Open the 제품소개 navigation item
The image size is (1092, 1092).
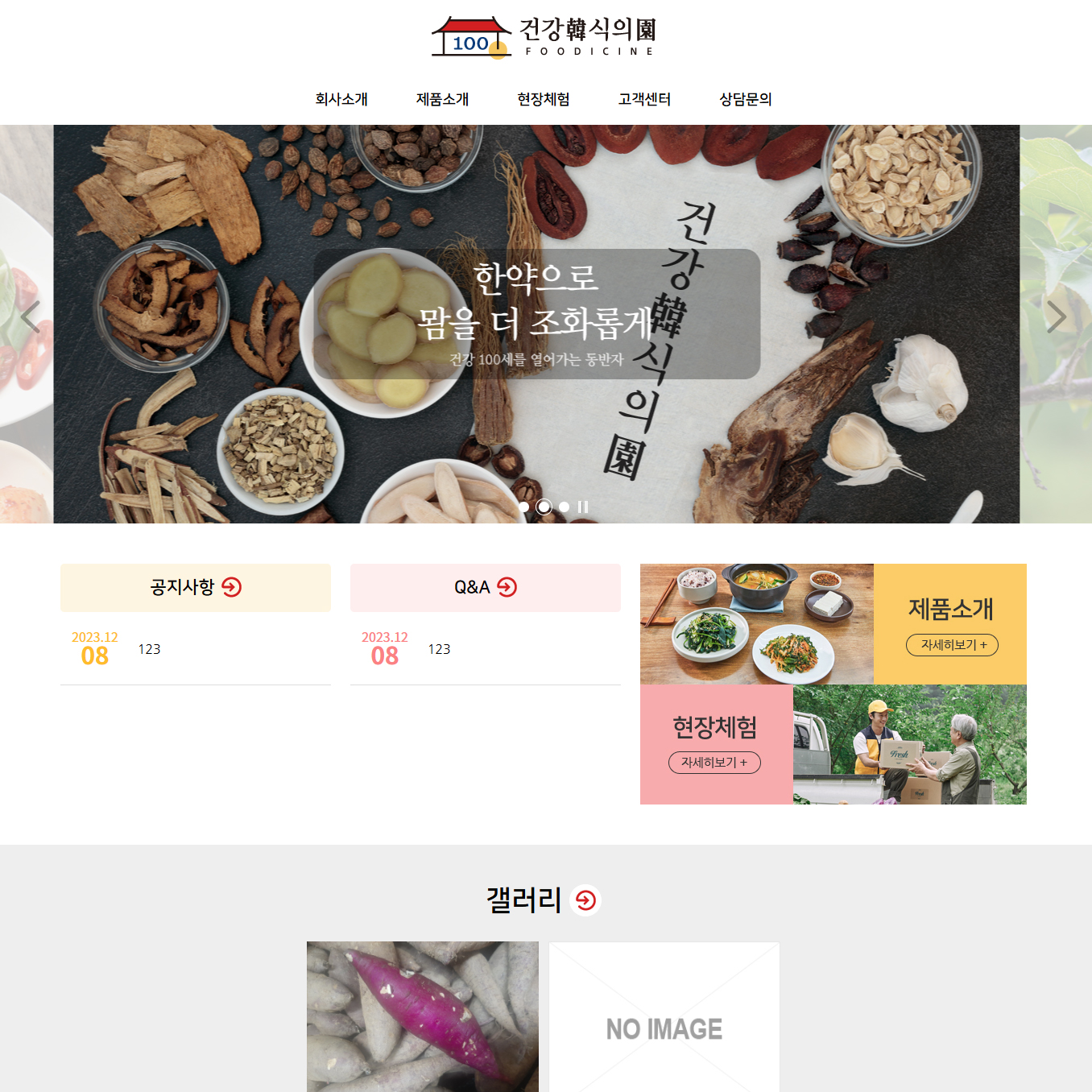[442, 99]
